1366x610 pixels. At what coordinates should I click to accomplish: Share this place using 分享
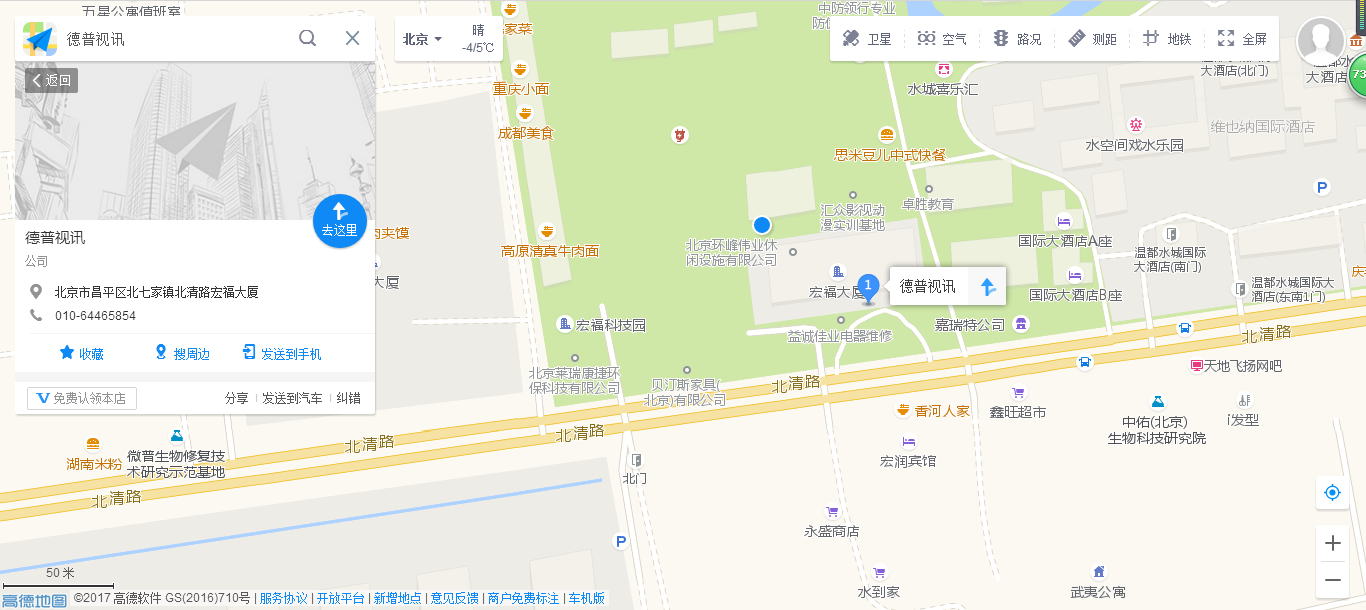tap(237, 398)
